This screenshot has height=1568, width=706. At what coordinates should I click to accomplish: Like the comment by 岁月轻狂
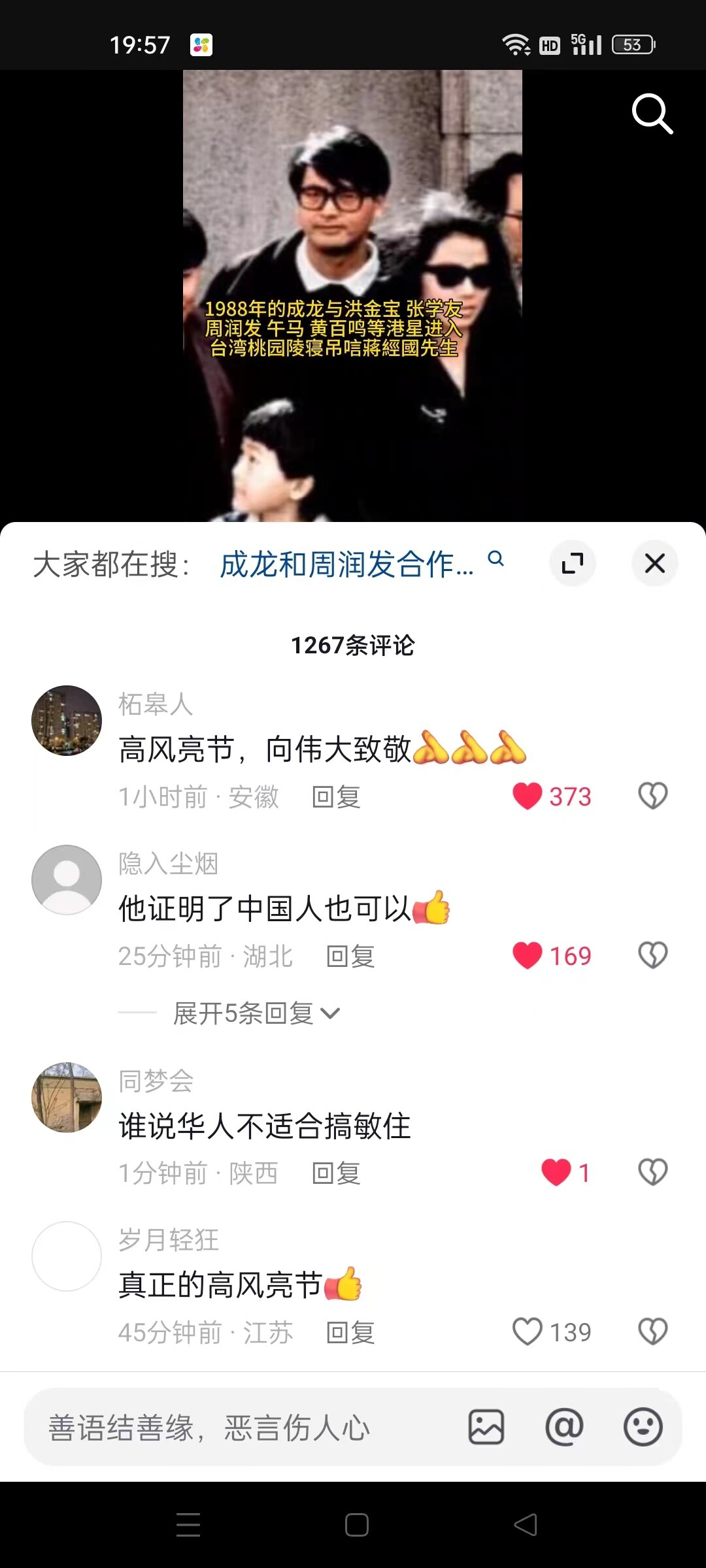click(528, 1332)
